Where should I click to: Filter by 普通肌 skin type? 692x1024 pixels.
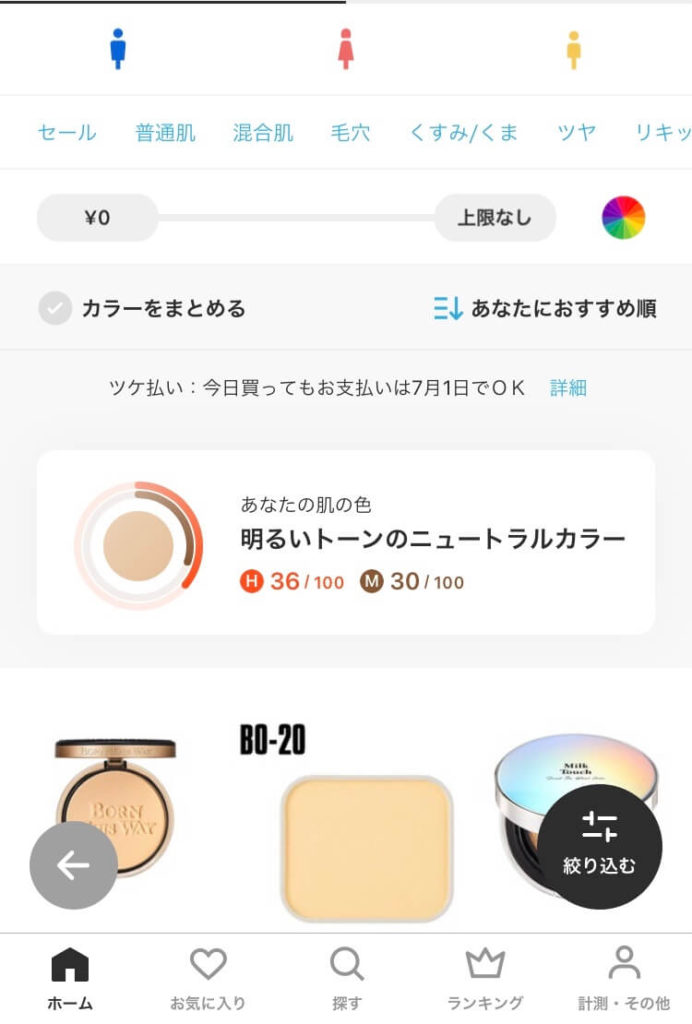coord(165,132)
